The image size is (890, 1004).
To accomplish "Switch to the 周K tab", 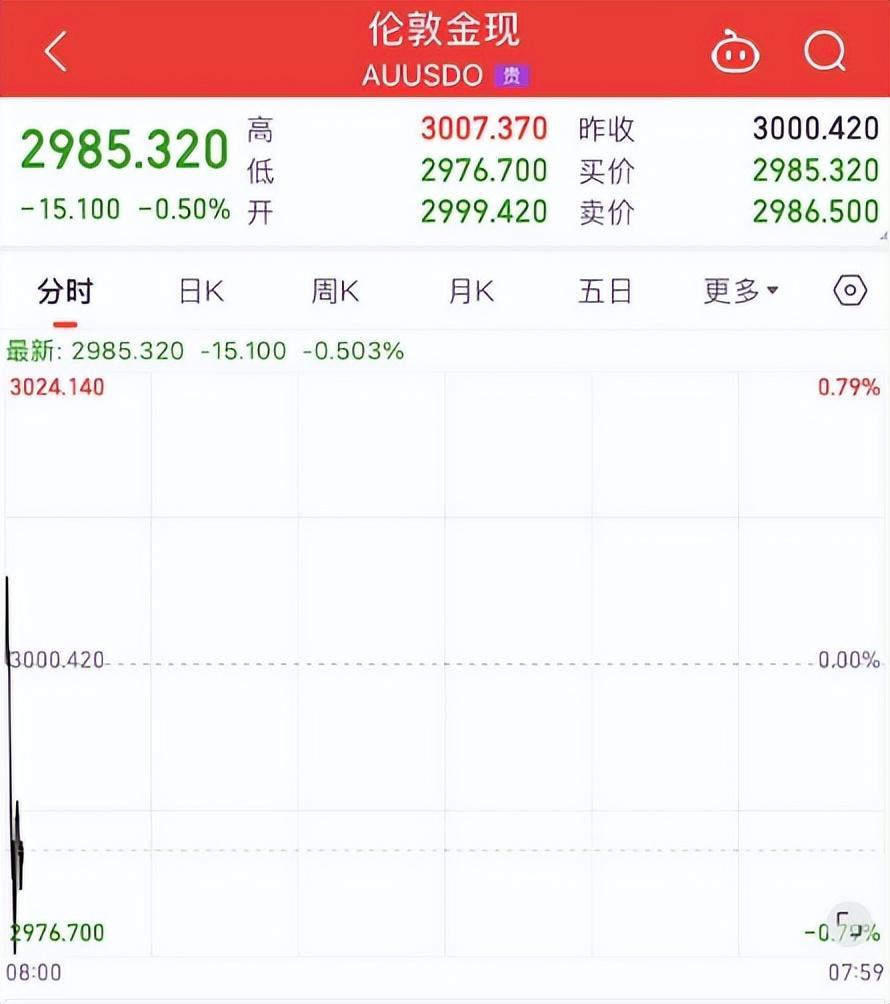I will click(333, 289).
